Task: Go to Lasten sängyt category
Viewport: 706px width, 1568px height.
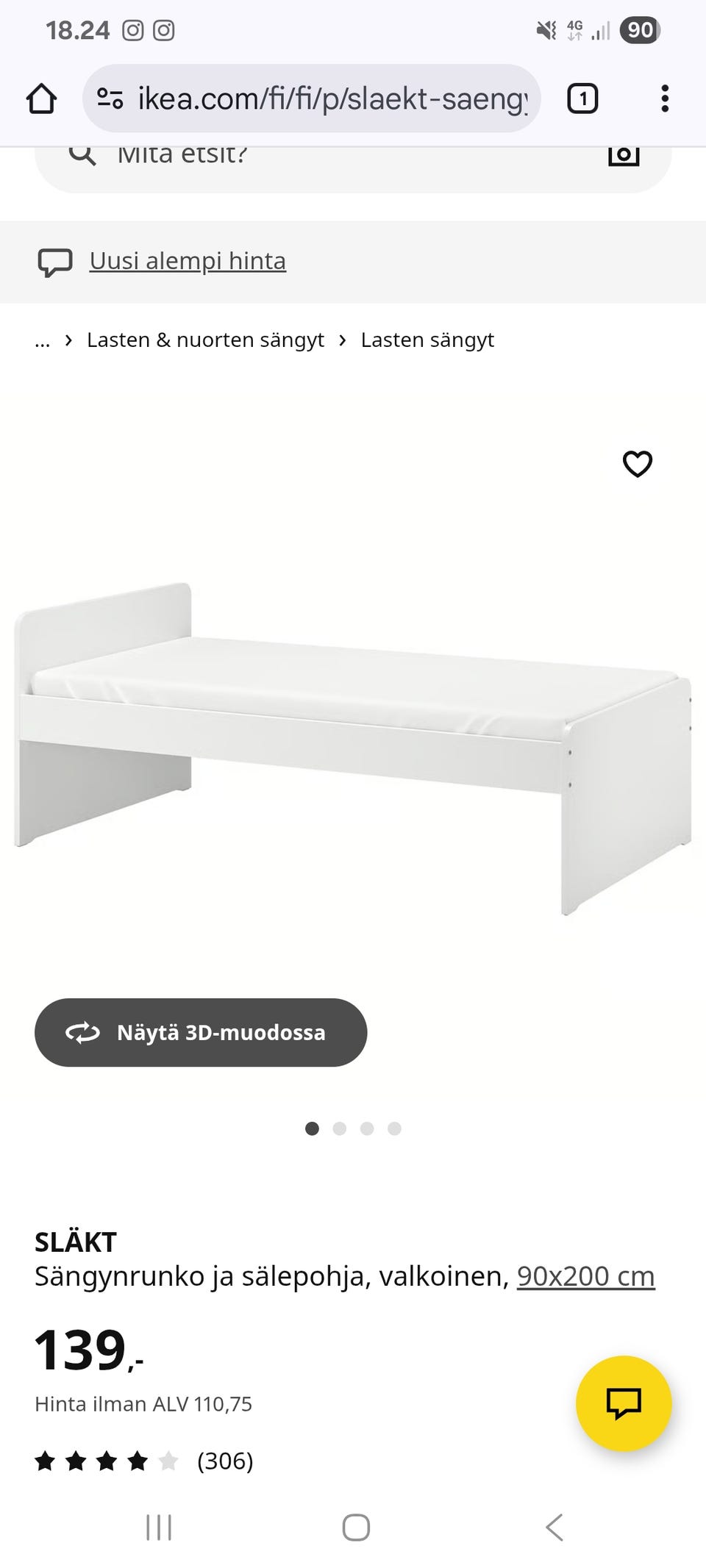Action: pyautogui.click(x=427, y=340)
